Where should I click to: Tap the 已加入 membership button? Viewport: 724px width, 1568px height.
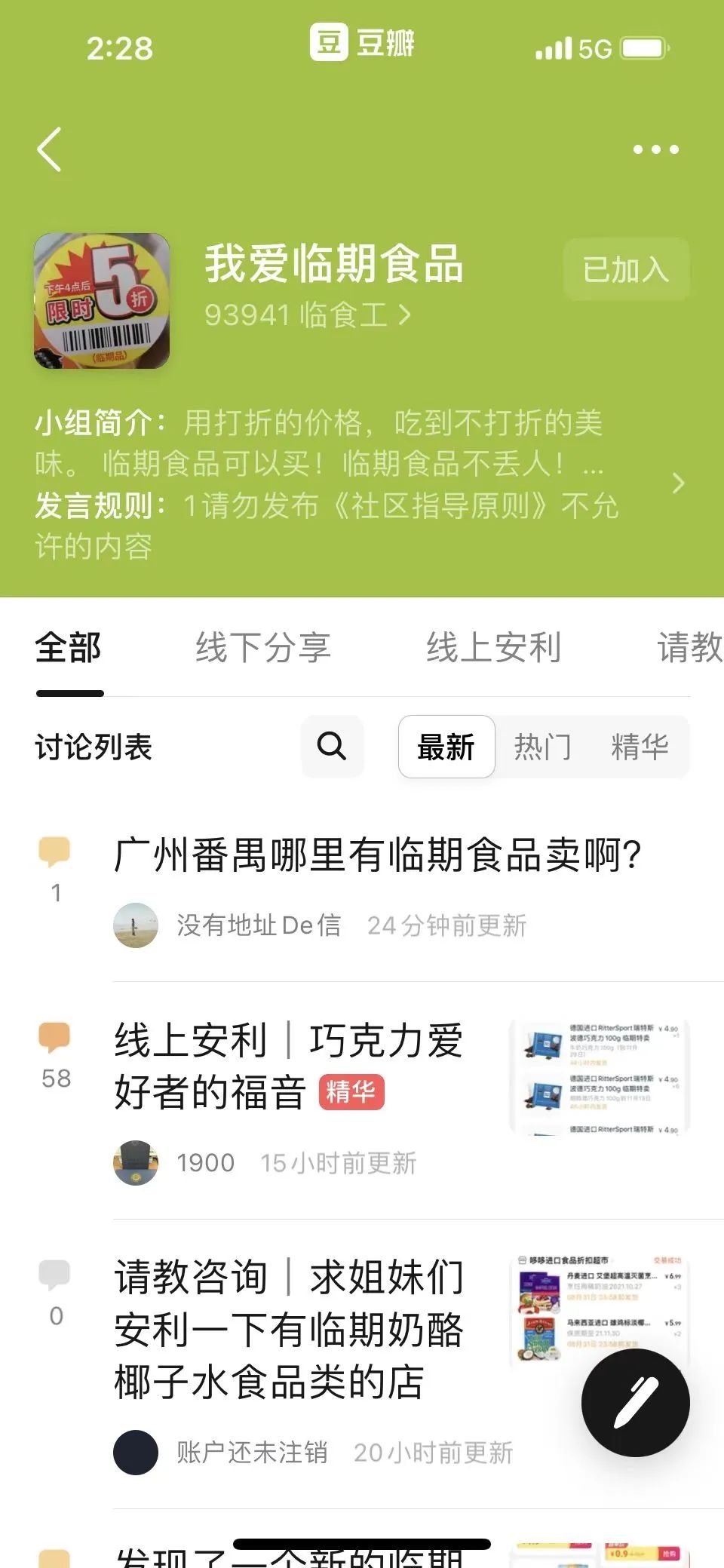pos(624,269)
